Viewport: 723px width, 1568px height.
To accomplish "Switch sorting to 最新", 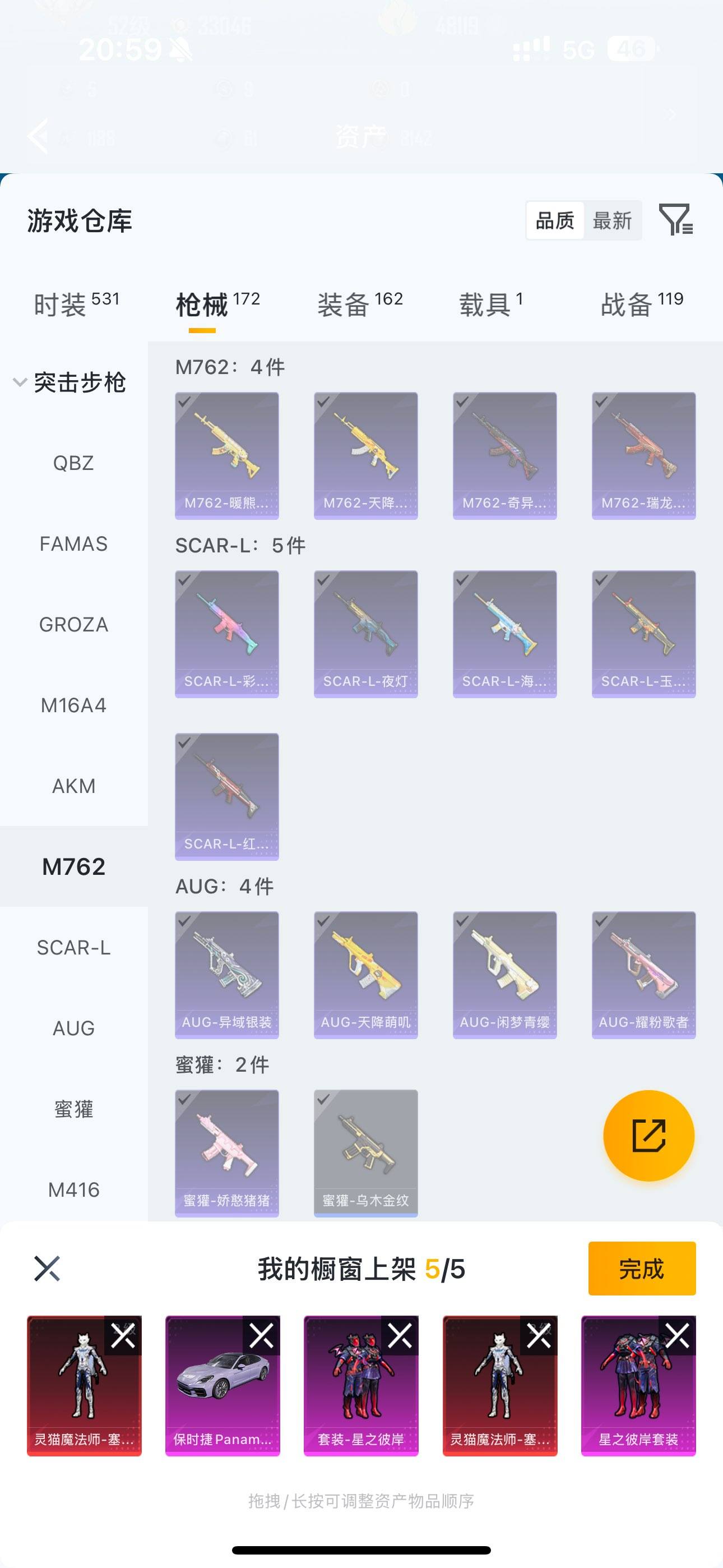I will coord(614,220).
